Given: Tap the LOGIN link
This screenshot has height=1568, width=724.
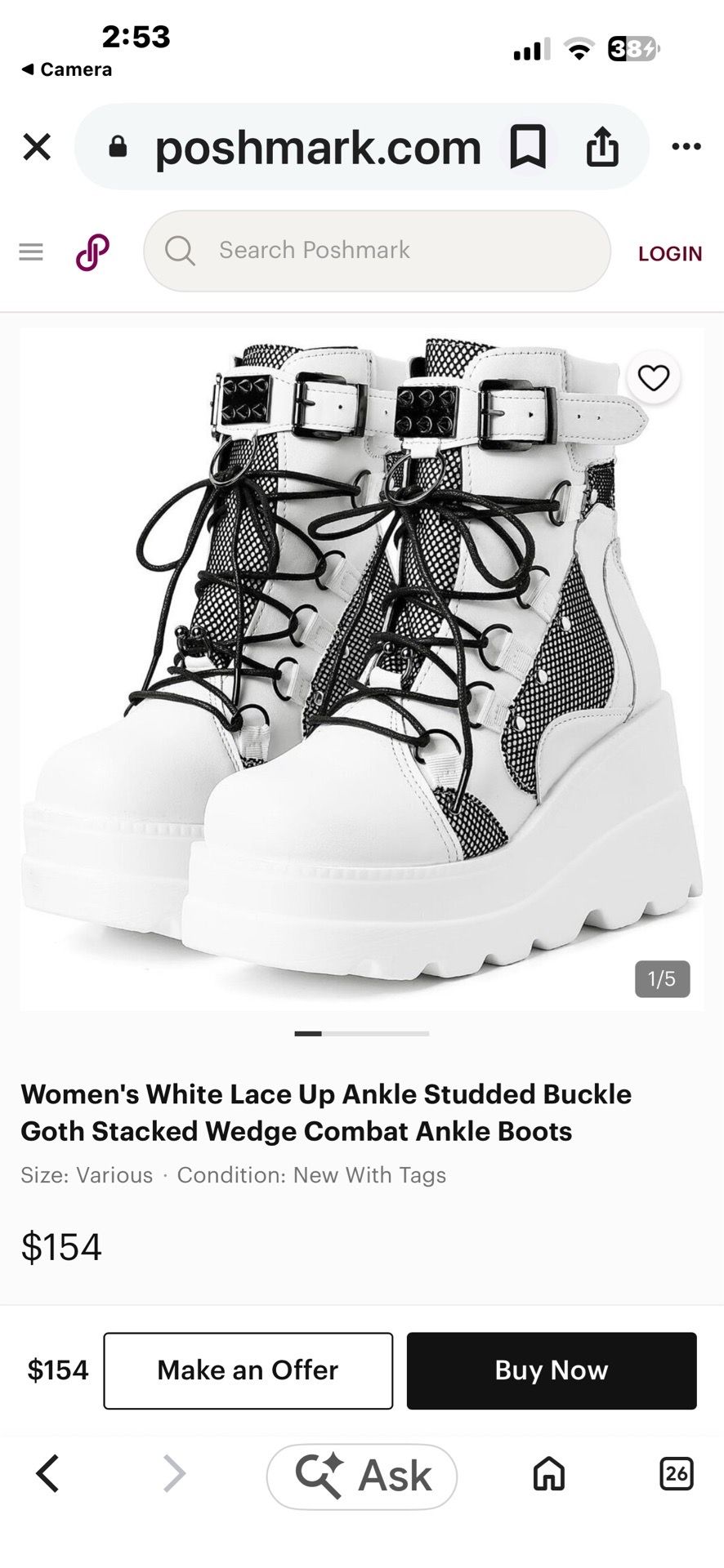Looking at the screenshot, I should click(x=670, y=253).
